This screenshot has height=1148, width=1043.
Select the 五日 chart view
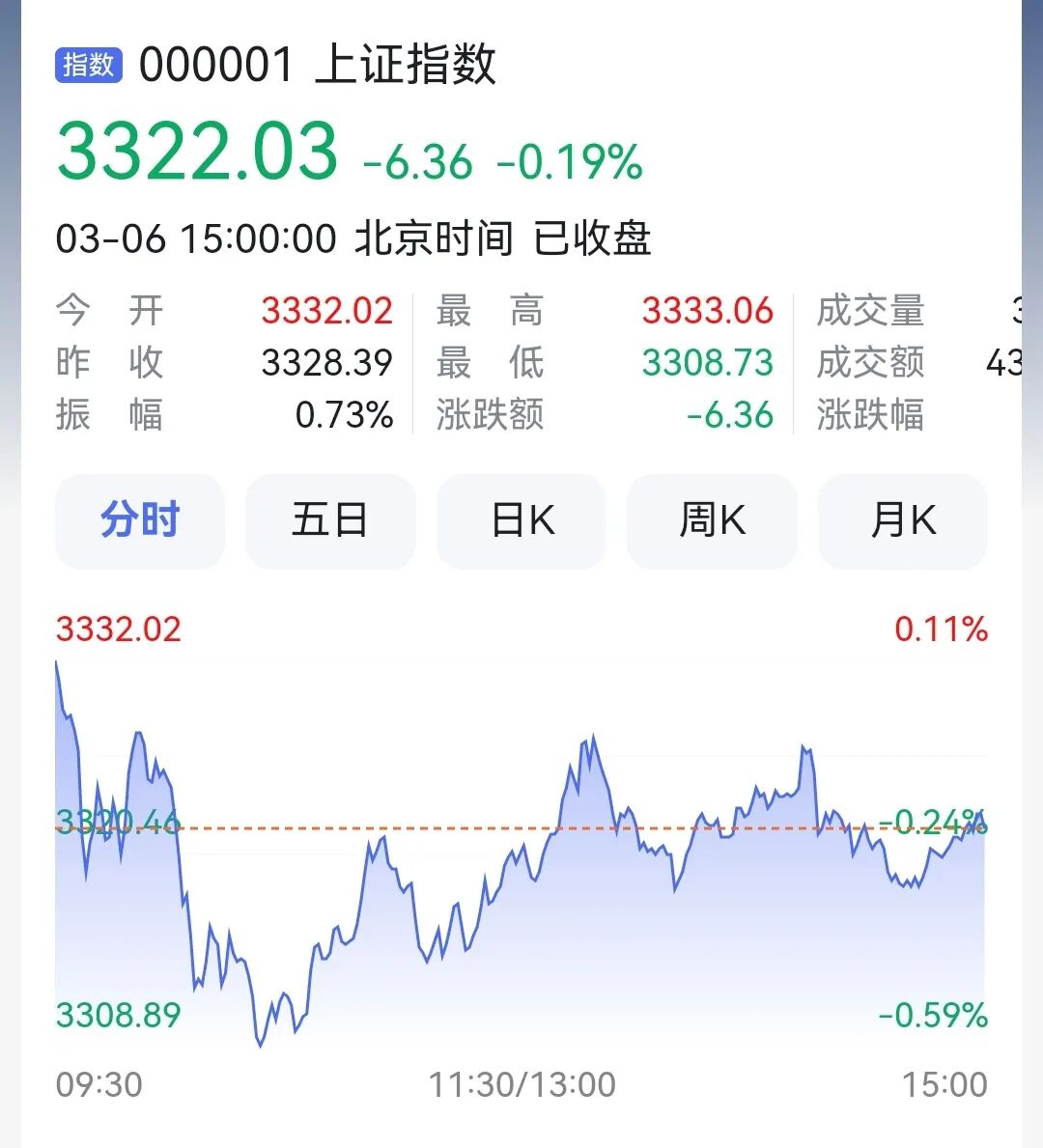330,521
